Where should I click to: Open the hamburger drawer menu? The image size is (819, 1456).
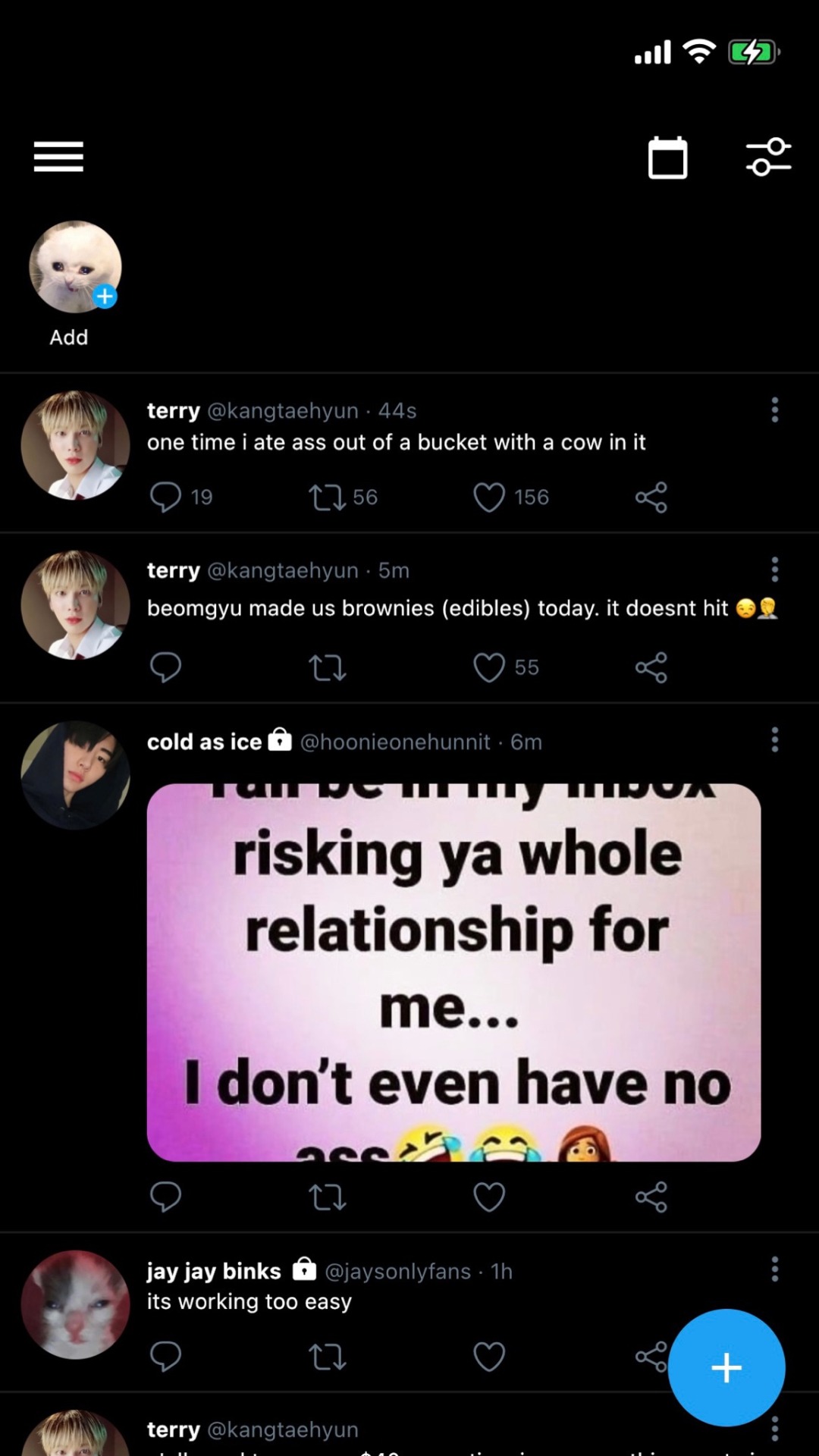pyautogui.click(x=58, y=157)
